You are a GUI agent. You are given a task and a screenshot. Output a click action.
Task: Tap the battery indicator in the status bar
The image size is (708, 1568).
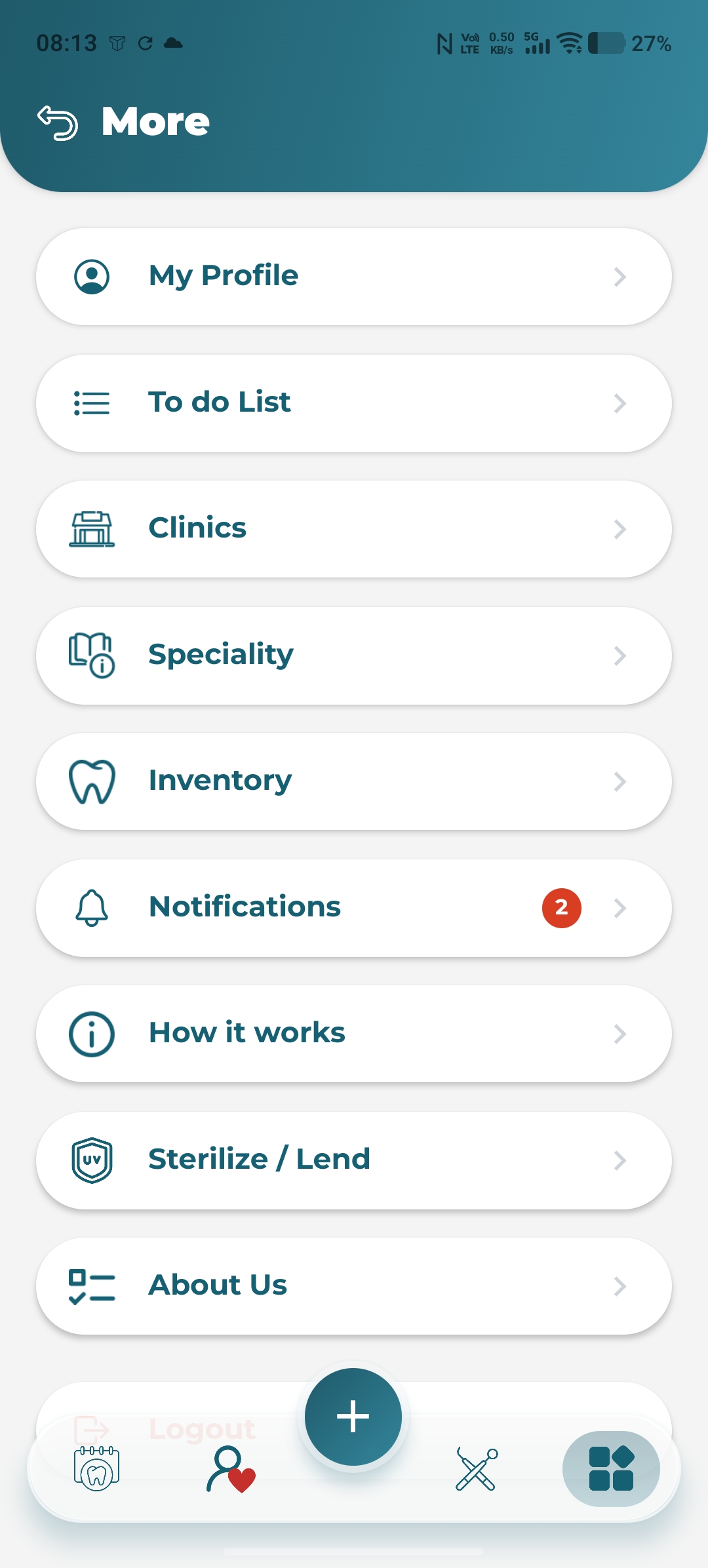pyautogui.click(x=606, y=45)
